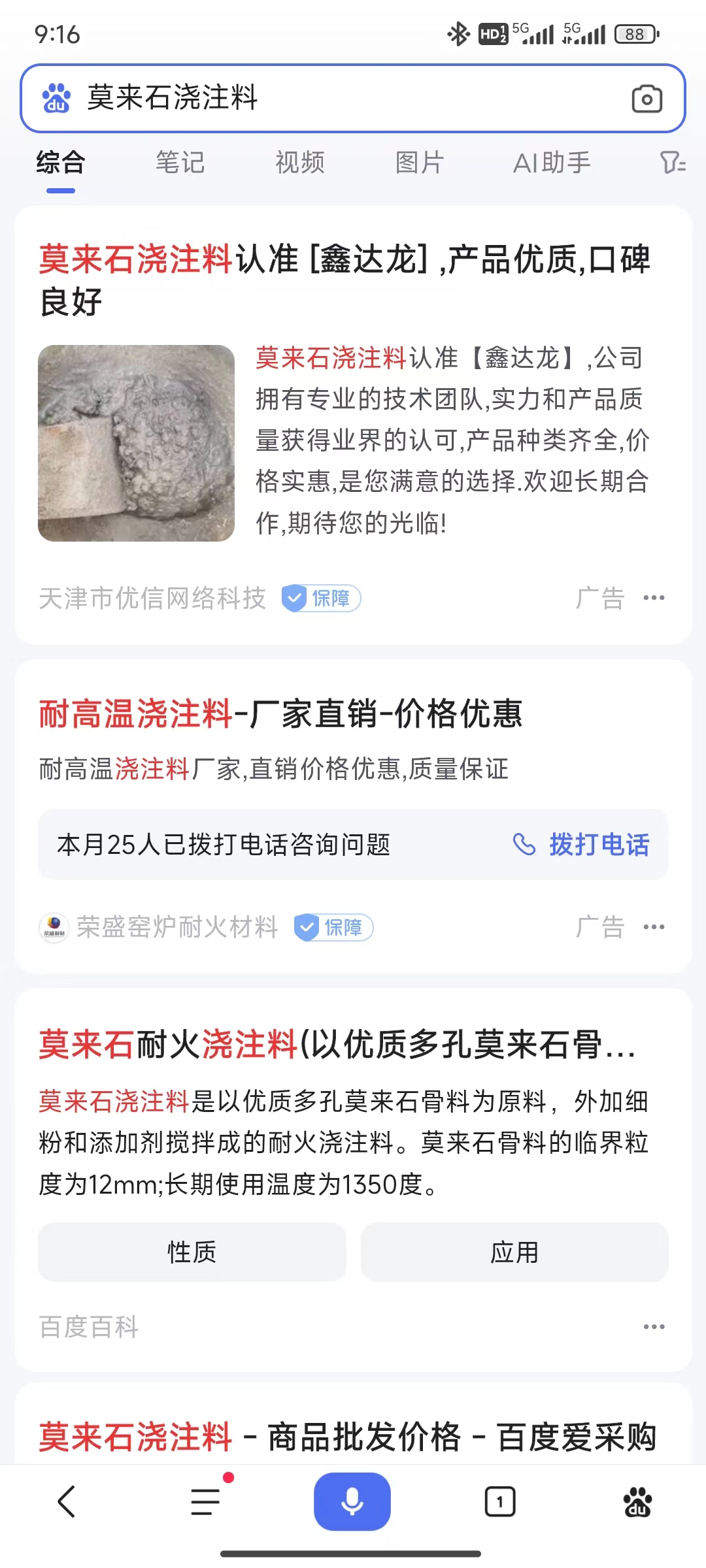Start voice search with the microphone button
Image resolution: width=706 pixels, height=1568 pixels.
[352, 1501]
